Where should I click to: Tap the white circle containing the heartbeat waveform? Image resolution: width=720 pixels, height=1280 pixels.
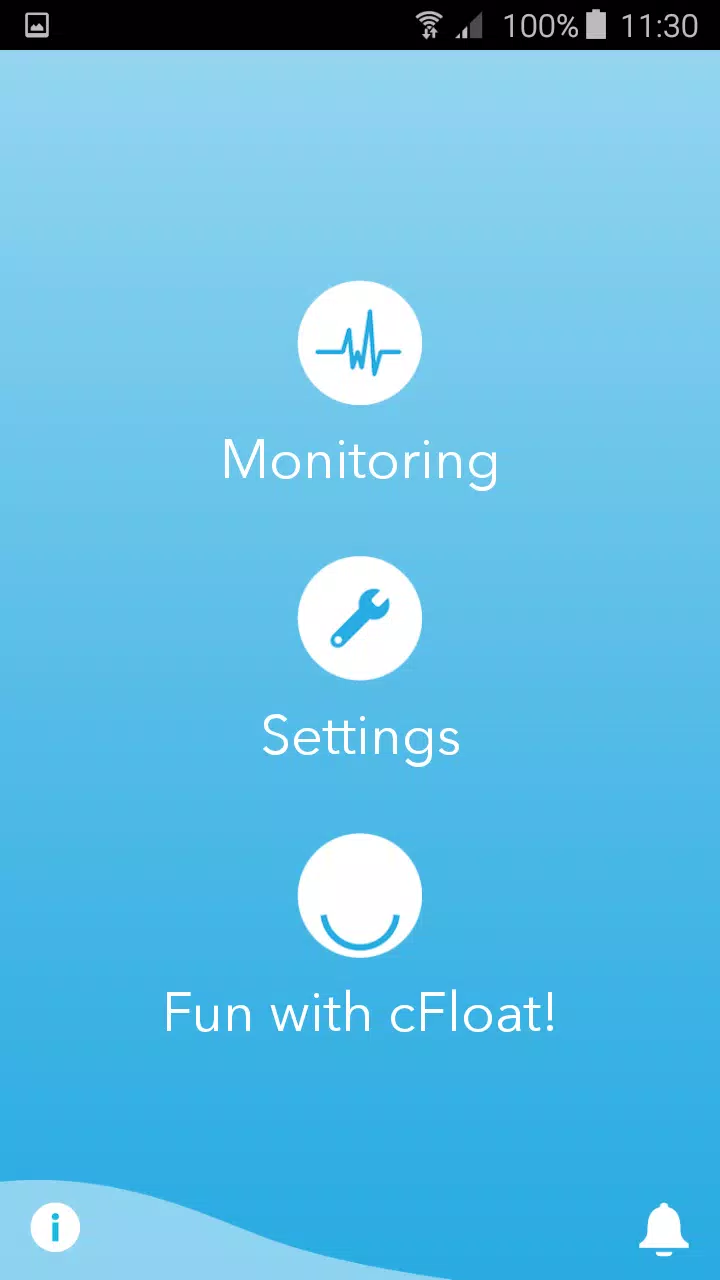tap(360, 343)
